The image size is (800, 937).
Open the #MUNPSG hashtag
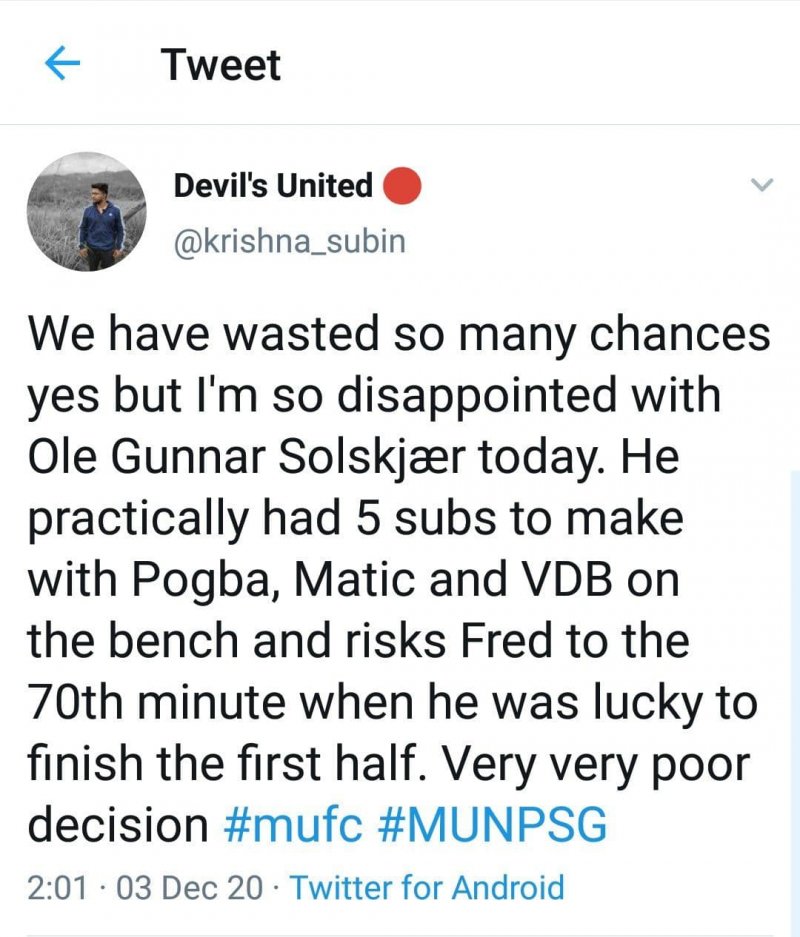(x=493, y=826)
